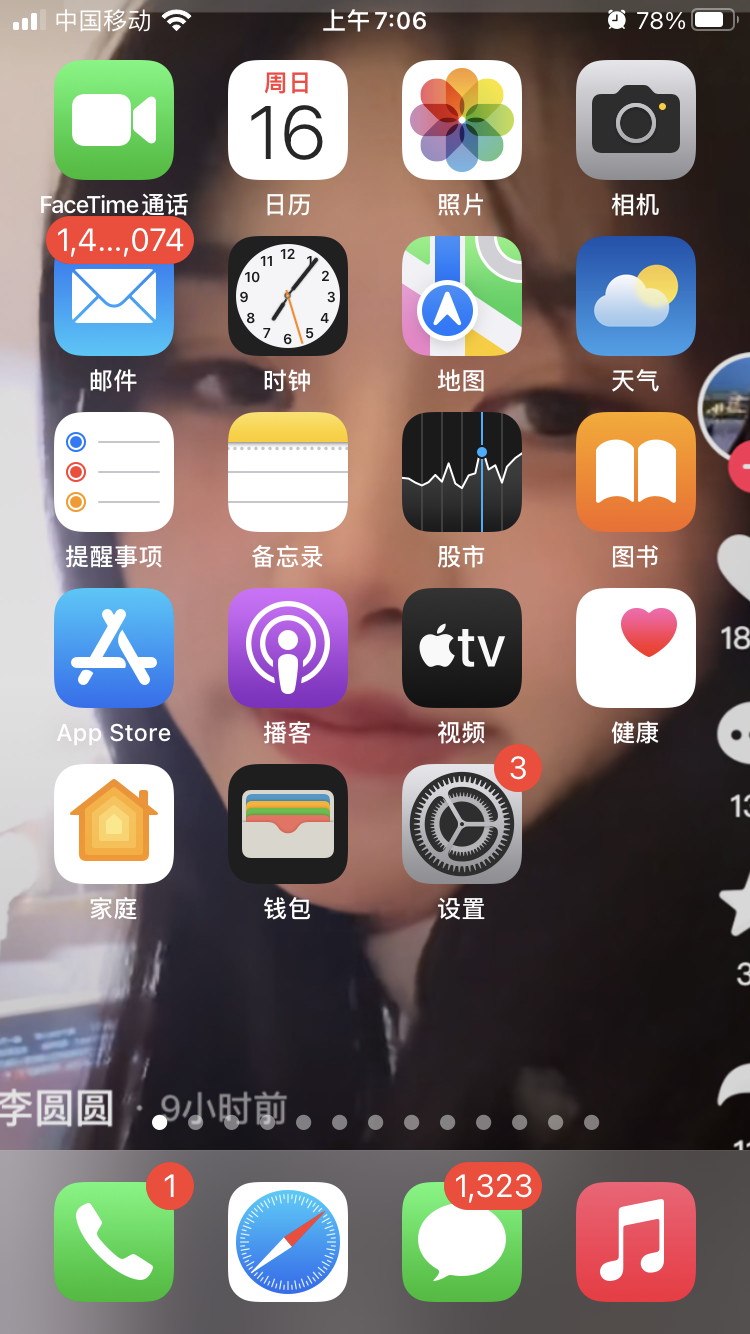Open the 钱包 wallet app

pyautogui.click(x=288, y=824)
